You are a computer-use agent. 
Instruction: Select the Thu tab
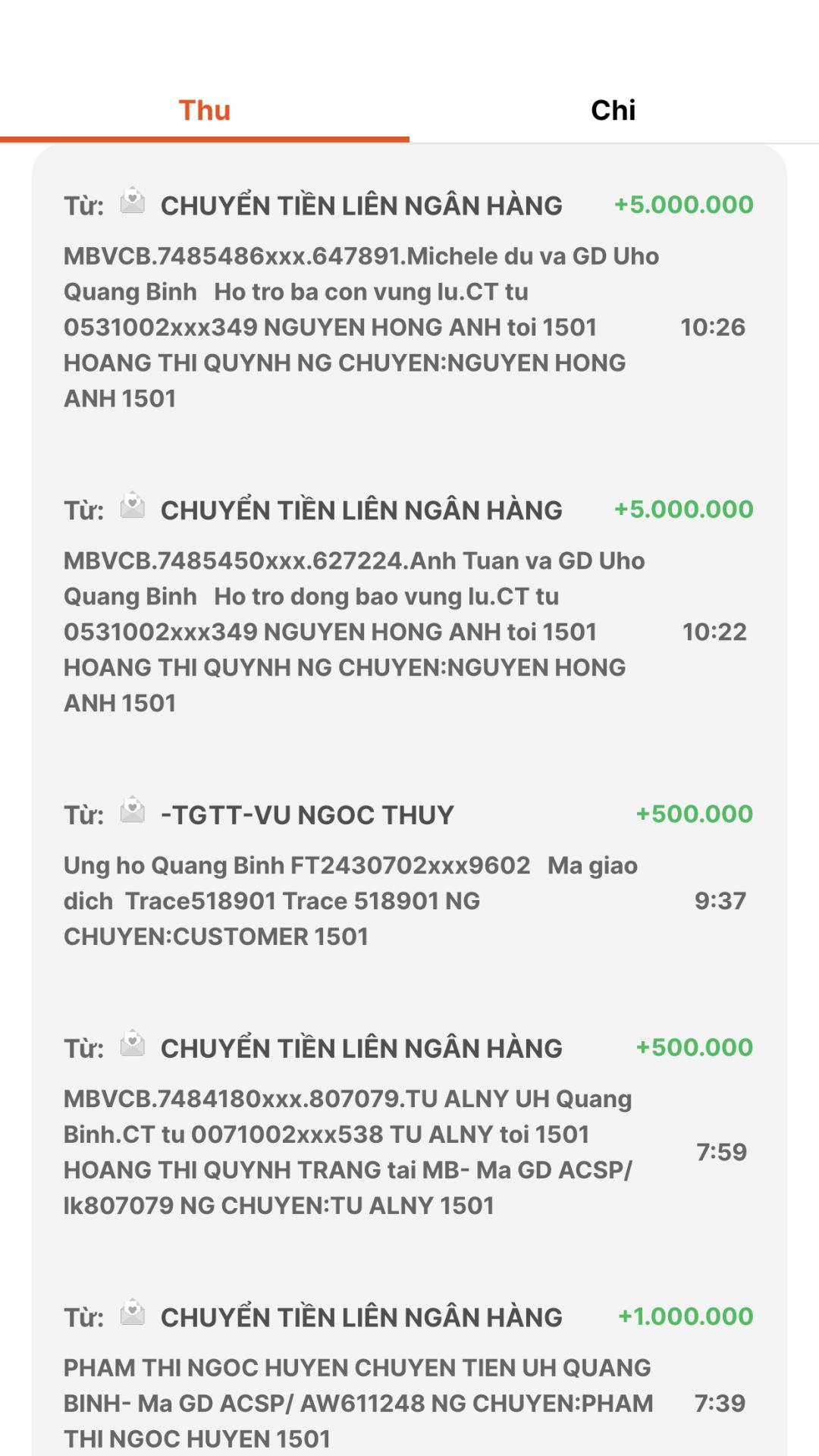coord(205,111)
